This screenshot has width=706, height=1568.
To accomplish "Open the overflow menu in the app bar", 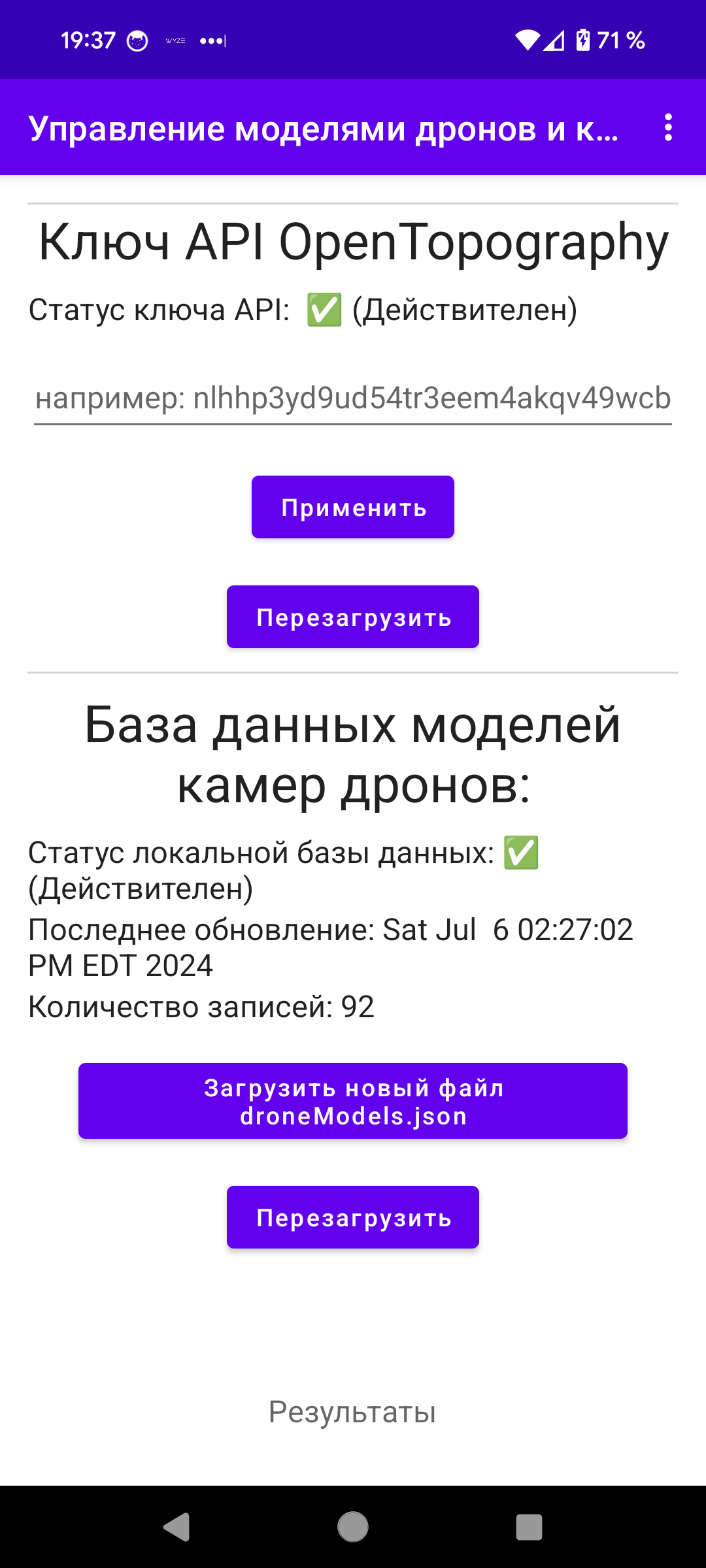I will click(667, 127).
